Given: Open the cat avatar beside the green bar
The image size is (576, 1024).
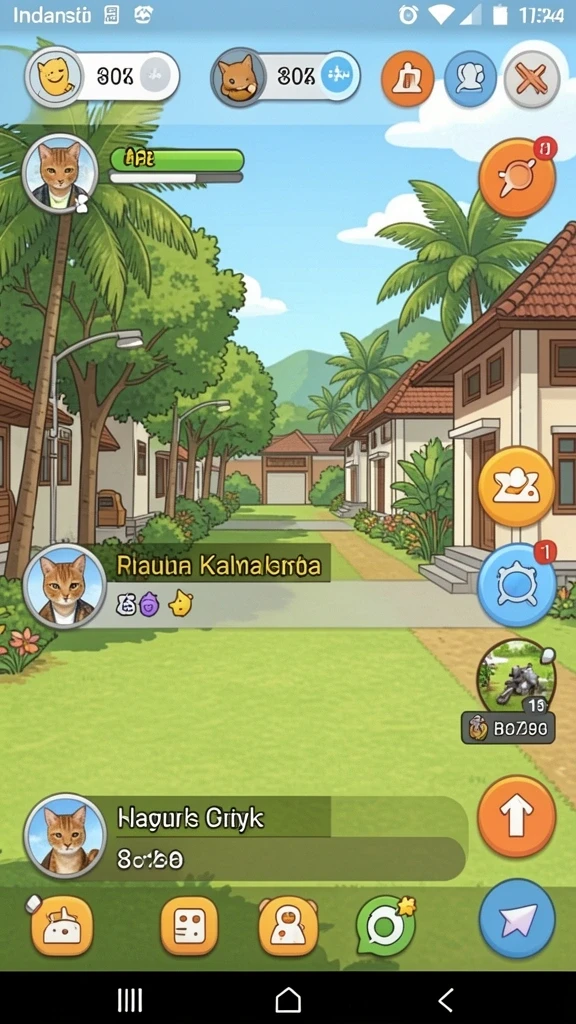Looking at the screenshot, I should (x=59, y=173).
